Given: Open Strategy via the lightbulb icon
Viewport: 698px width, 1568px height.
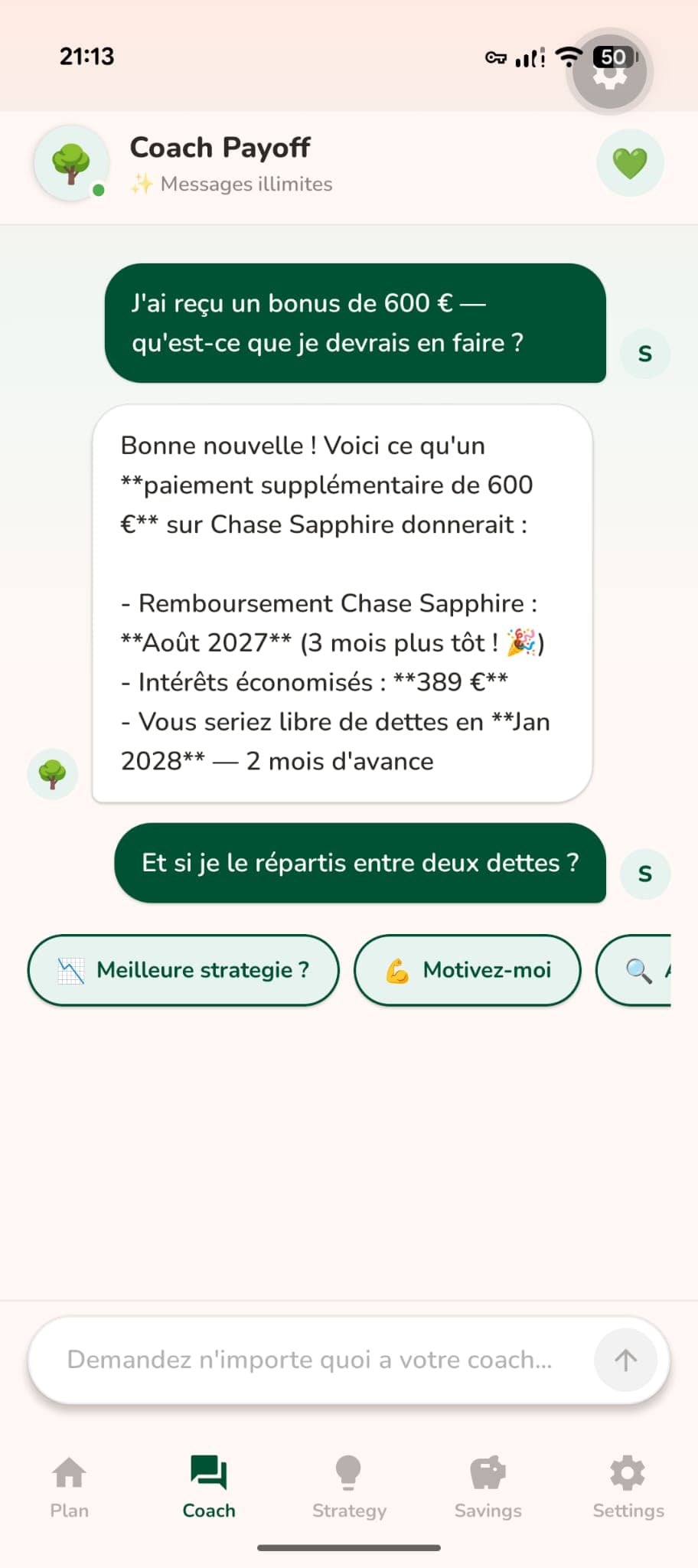Looking at the screenshot, I should tap(348, 1470).
